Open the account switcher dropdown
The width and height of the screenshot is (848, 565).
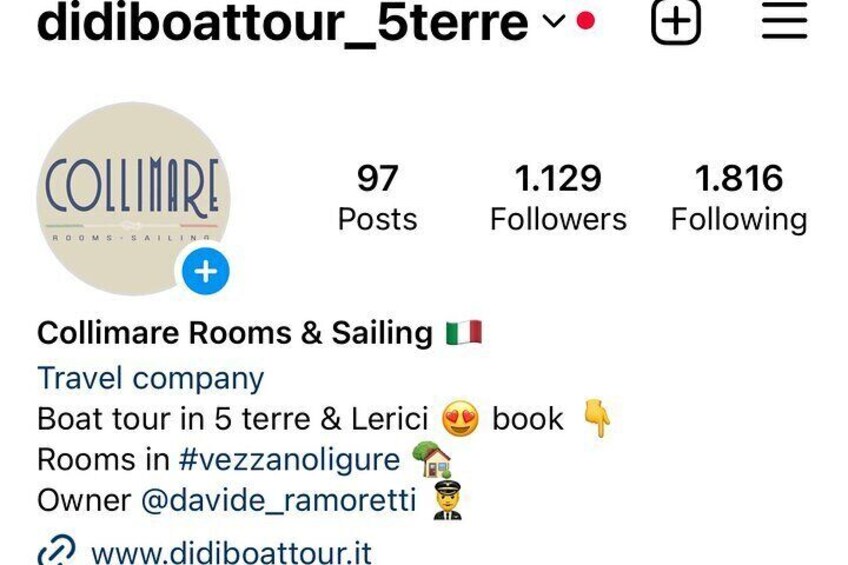point(555,21)
